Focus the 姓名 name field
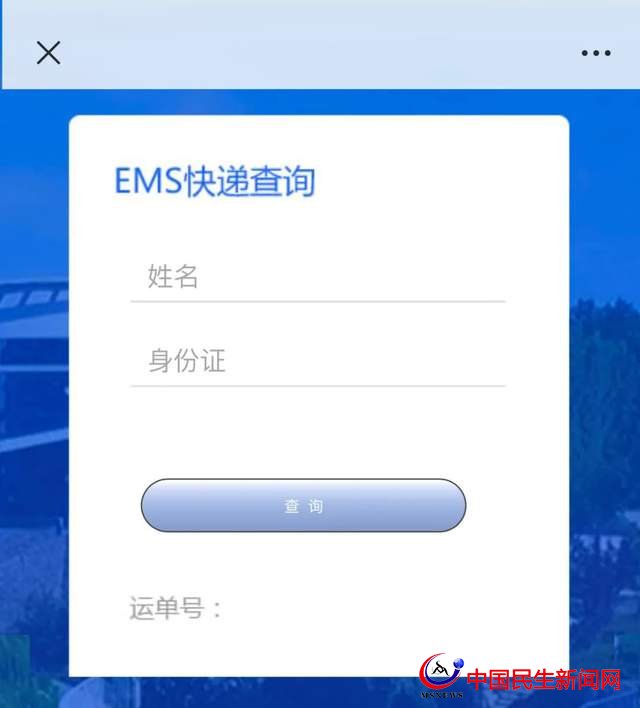The width and height of the screenshot is (640, 708). [x=317, y=277]
